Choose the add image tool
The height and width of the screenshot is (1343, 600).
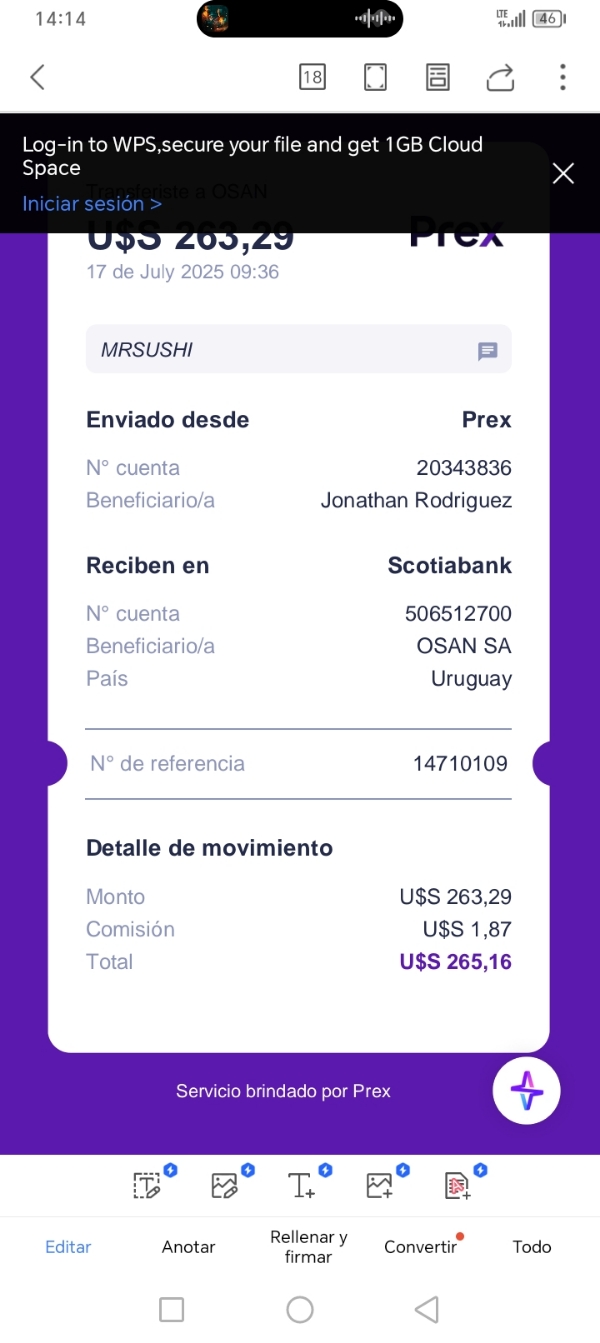[x=380, y=1185]
